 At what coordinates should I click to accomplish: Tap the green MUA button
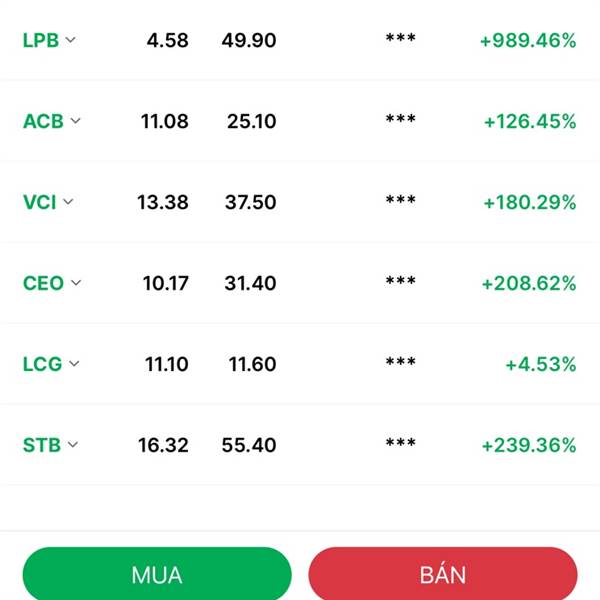[157, 575]
